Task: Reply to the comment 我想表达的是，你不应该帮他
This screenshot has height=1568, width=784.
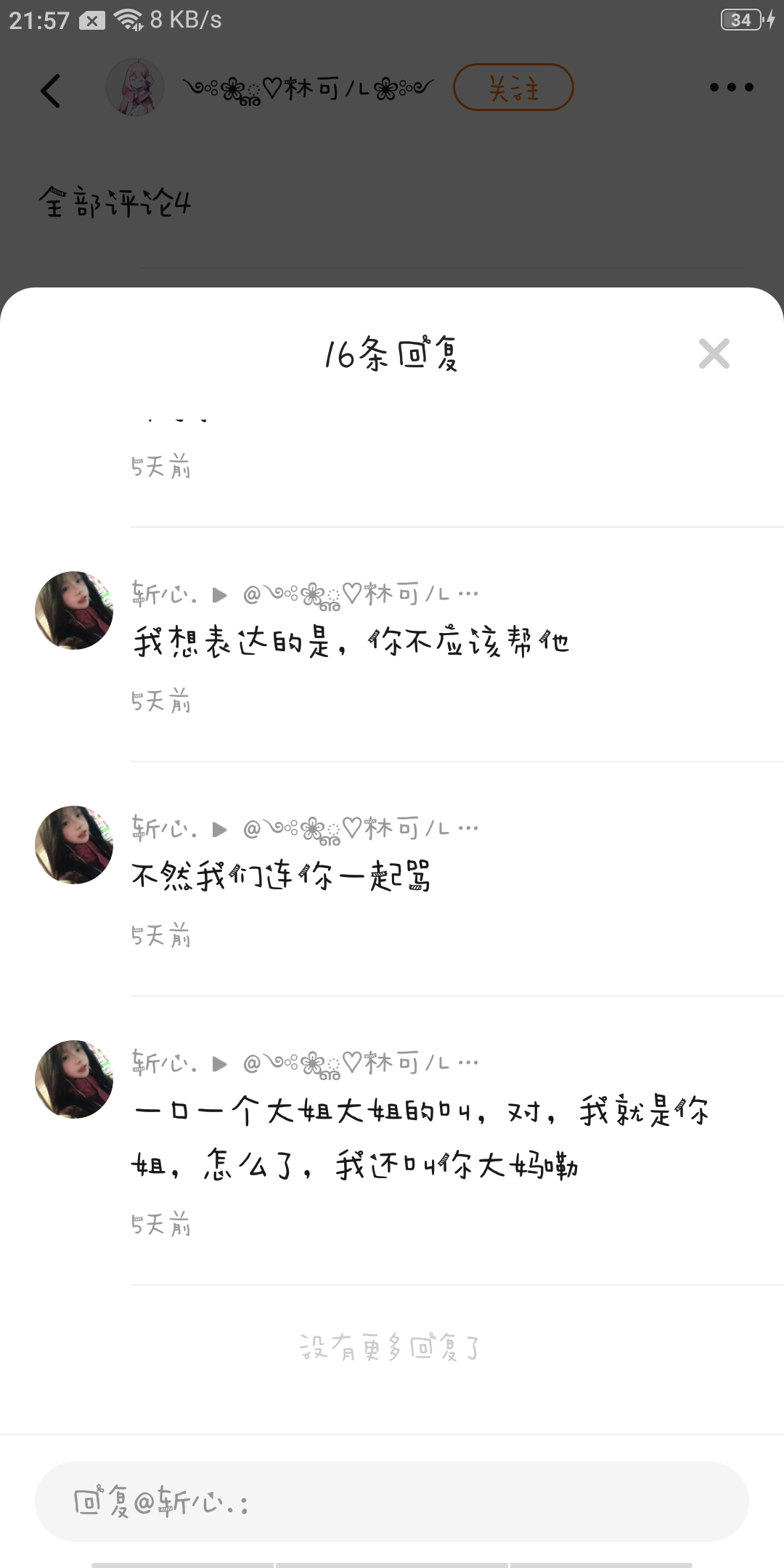Action: coord(351,642)
